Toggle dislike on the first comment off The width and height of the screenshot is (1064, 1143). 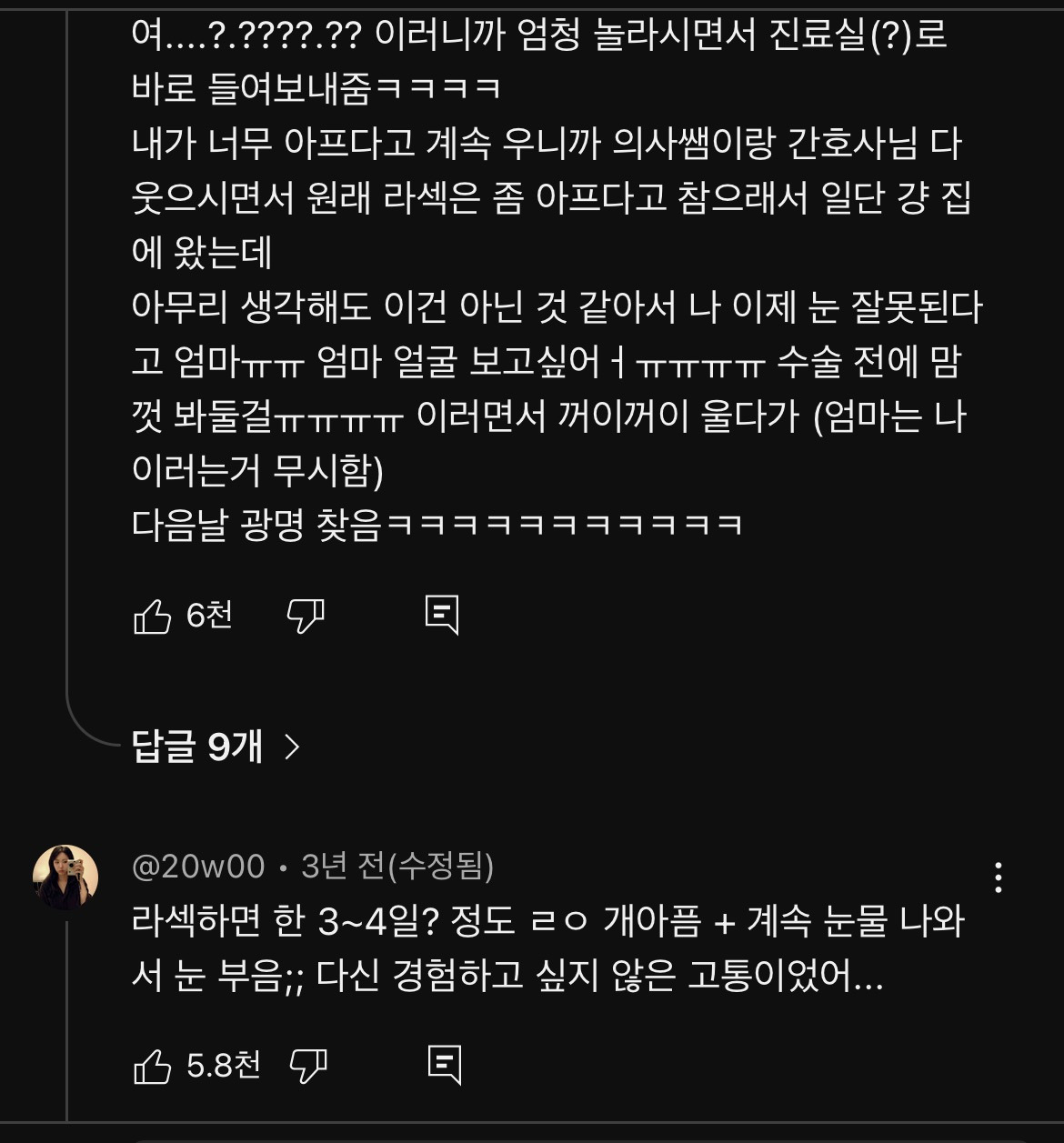point(307,616)
